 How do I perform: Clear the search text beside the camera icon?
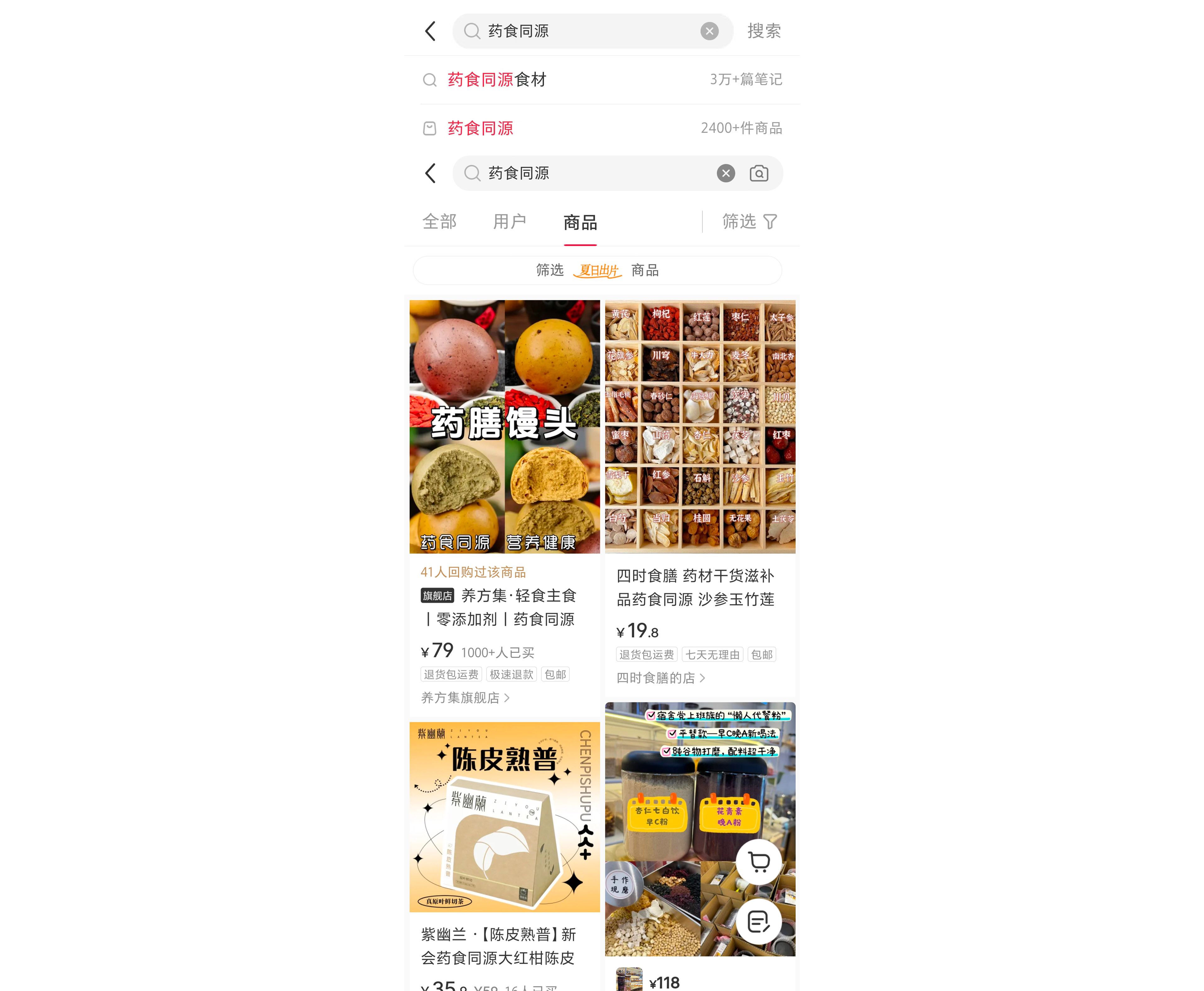725,174
